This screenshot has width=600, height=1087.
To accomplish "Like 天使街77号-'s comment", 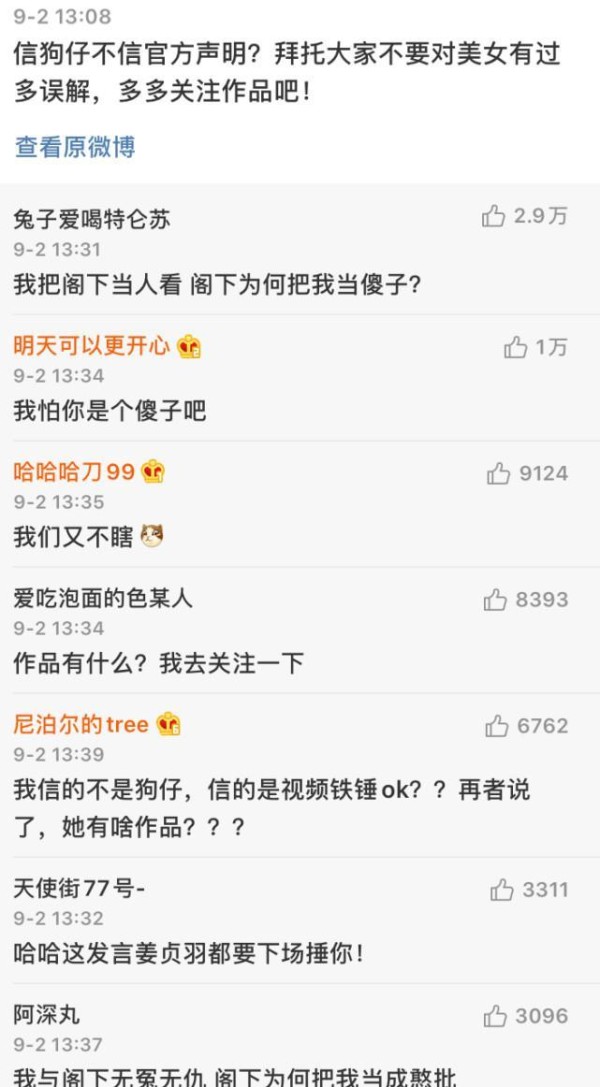I will 502,889.
